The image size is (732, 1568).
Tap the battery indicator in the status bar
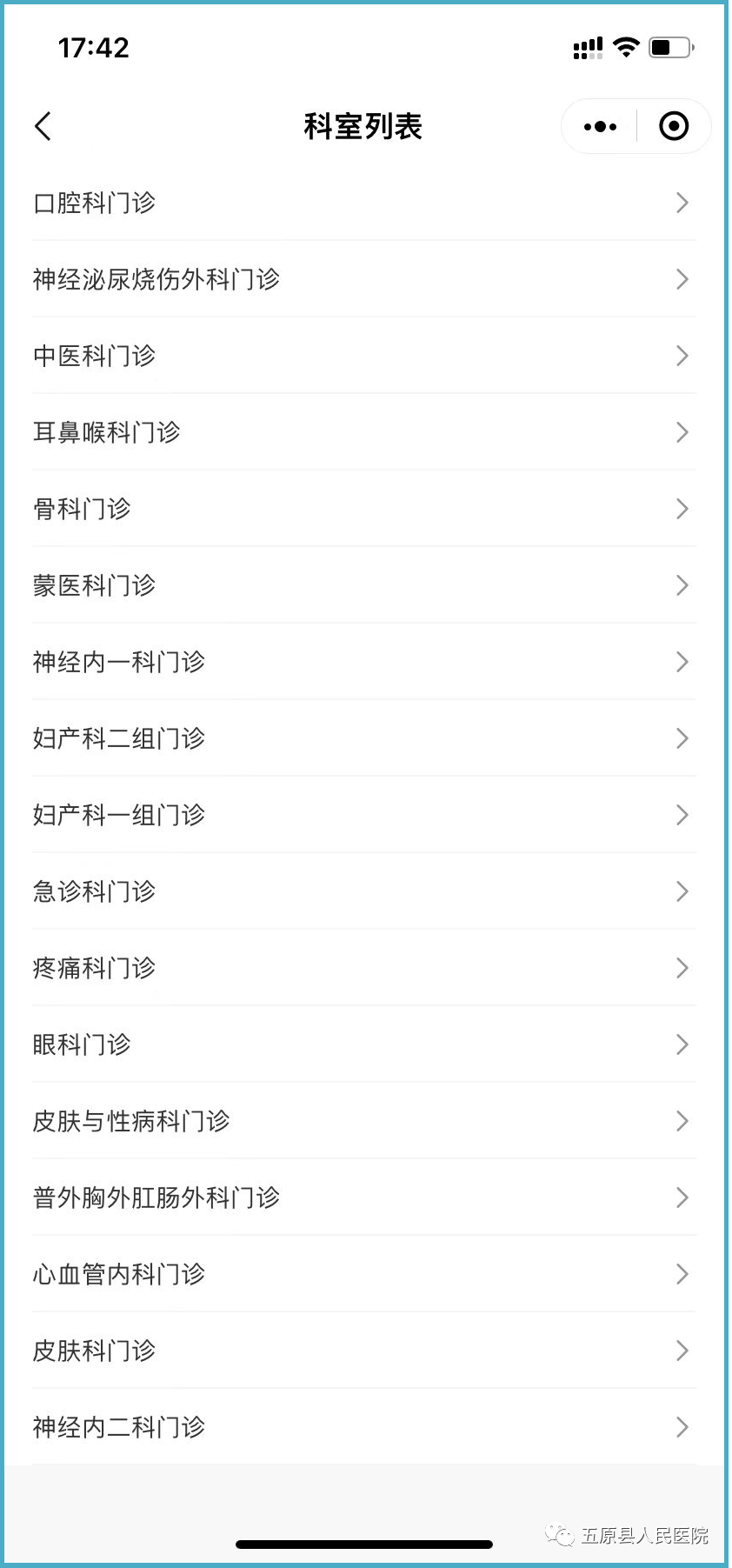669,48
